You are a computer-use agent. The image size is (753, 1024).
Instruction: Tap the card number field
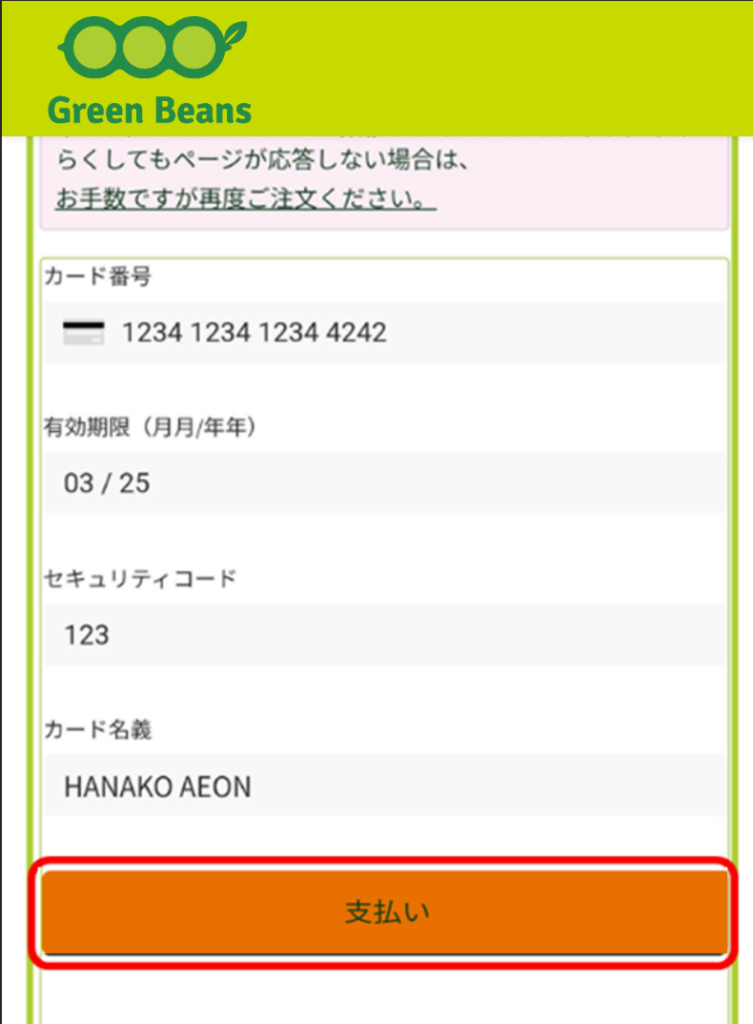coord(385,333)
